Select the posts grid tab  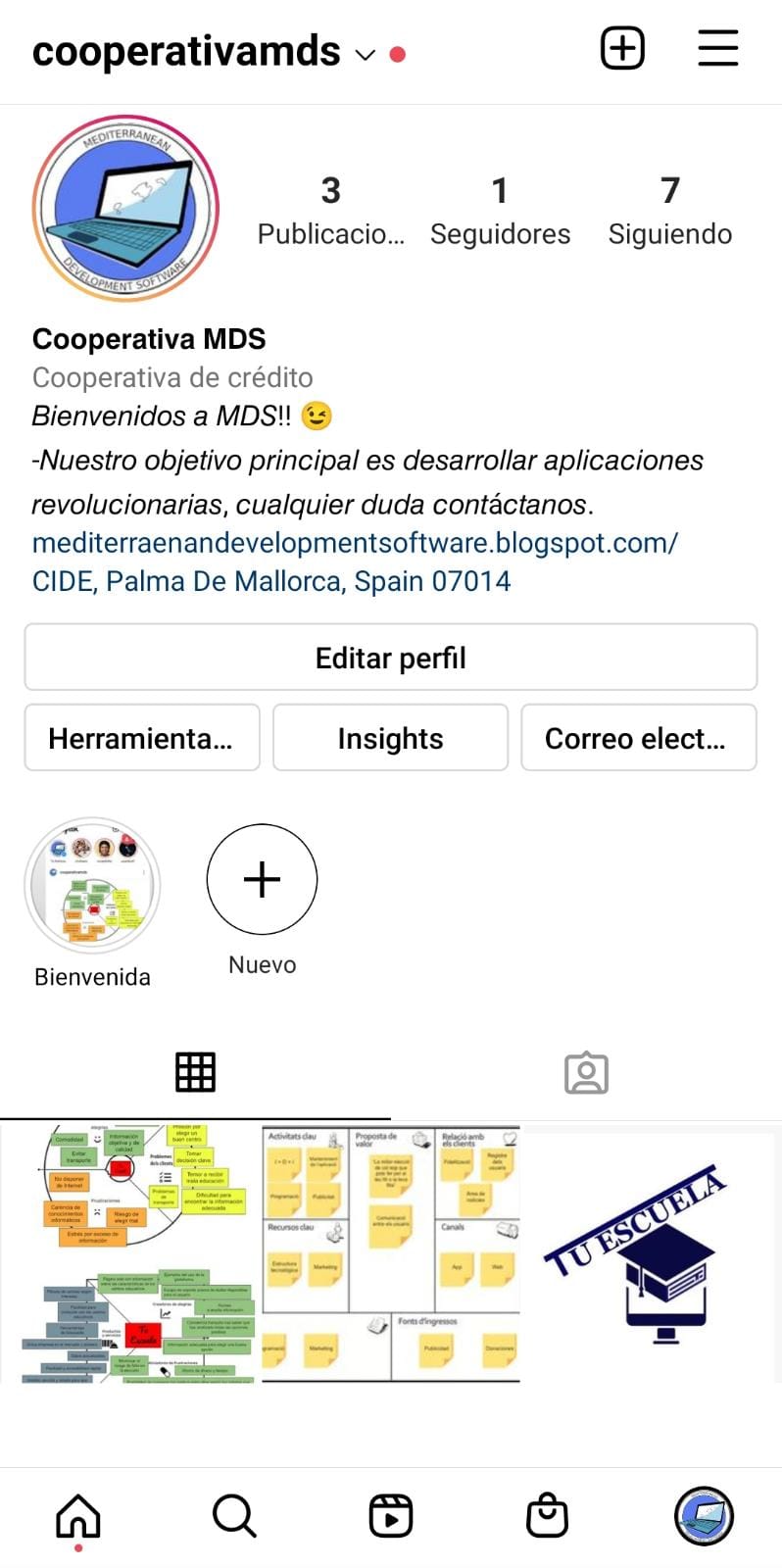pyautogui.click(x=195, y=1073)
